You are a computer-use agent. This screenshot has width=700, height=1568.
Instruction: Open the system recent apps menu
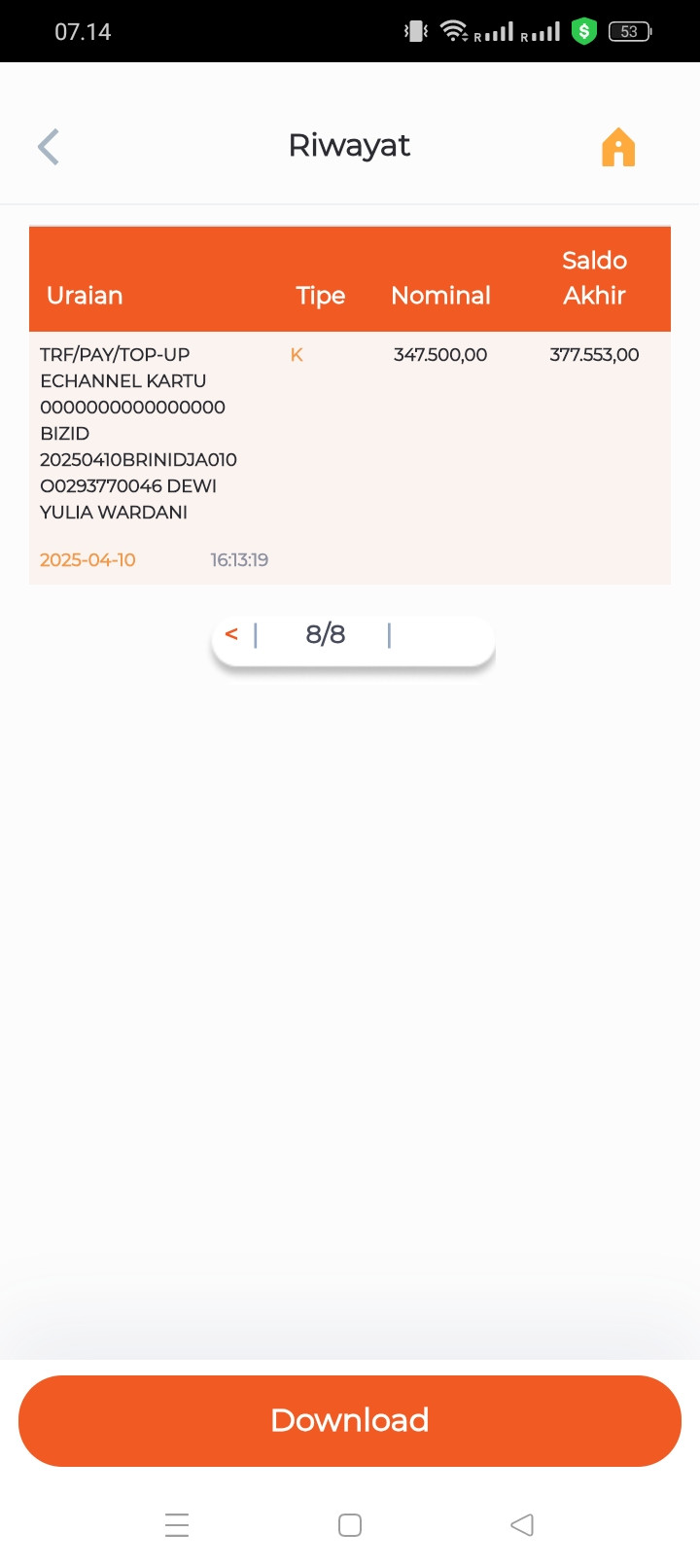point(177,1524)
